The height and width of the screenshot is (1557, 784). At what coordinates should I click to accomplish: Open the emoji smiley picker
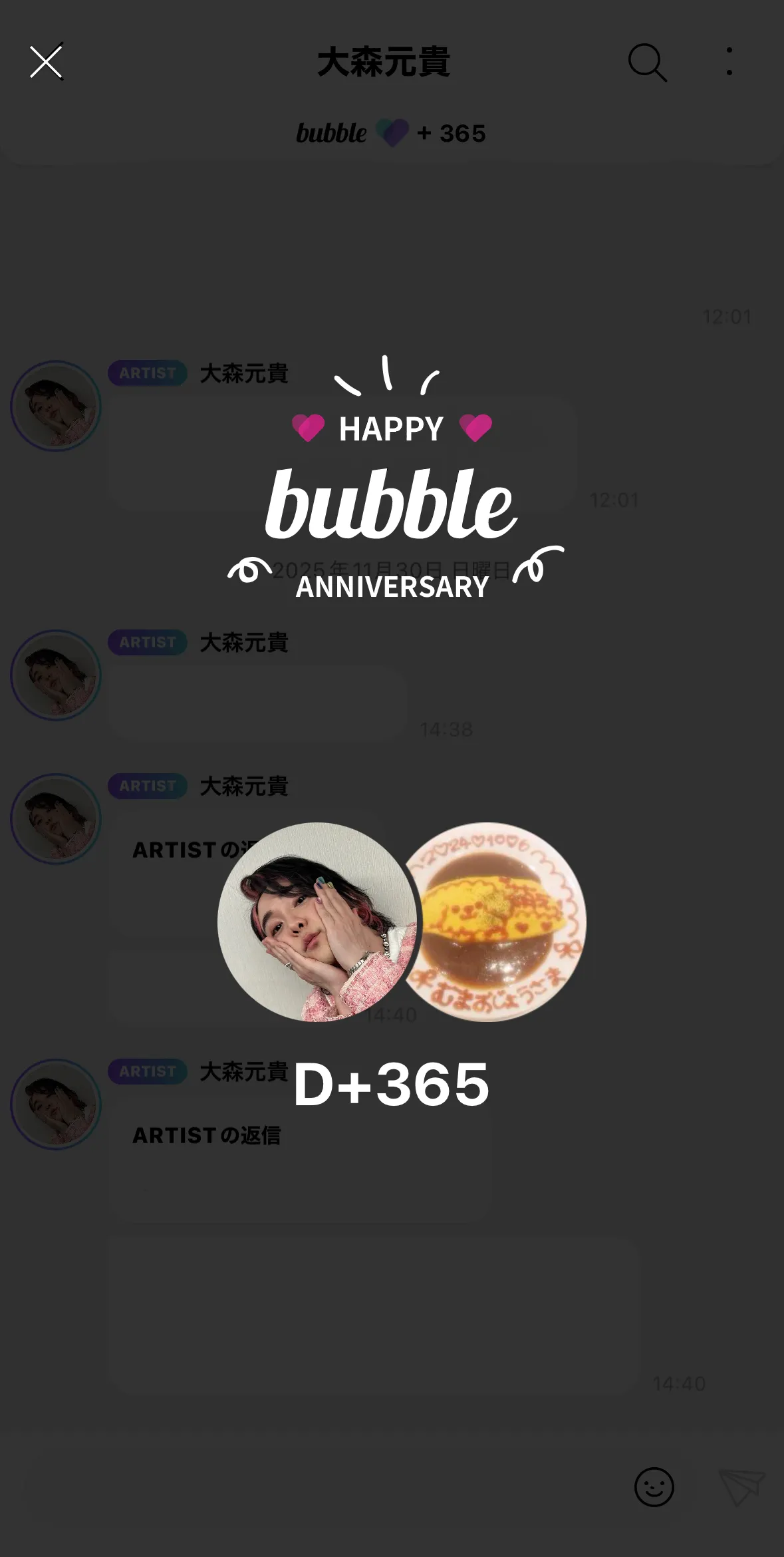[x=654, y=1486]
